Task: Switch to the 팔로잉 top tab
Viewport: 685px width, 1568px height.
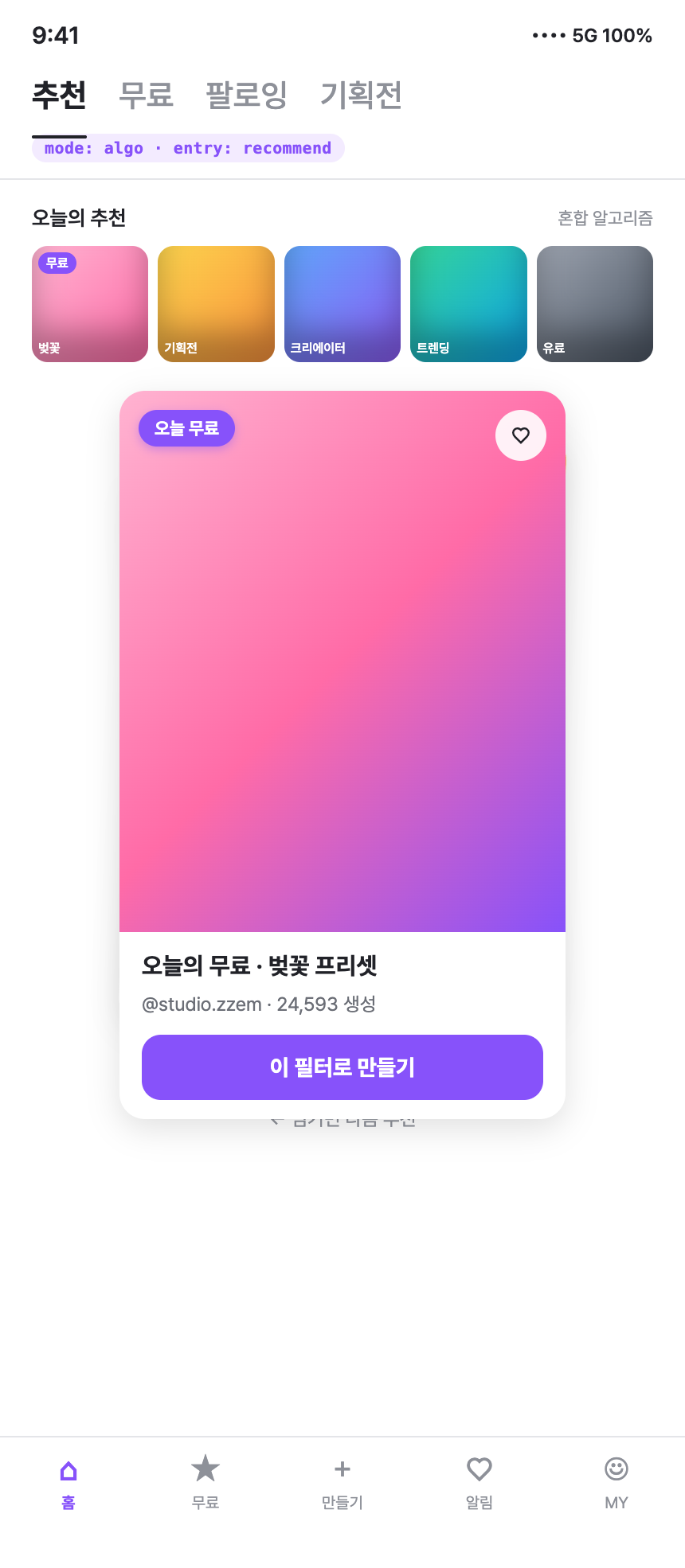Action: (x=246, y=96)
